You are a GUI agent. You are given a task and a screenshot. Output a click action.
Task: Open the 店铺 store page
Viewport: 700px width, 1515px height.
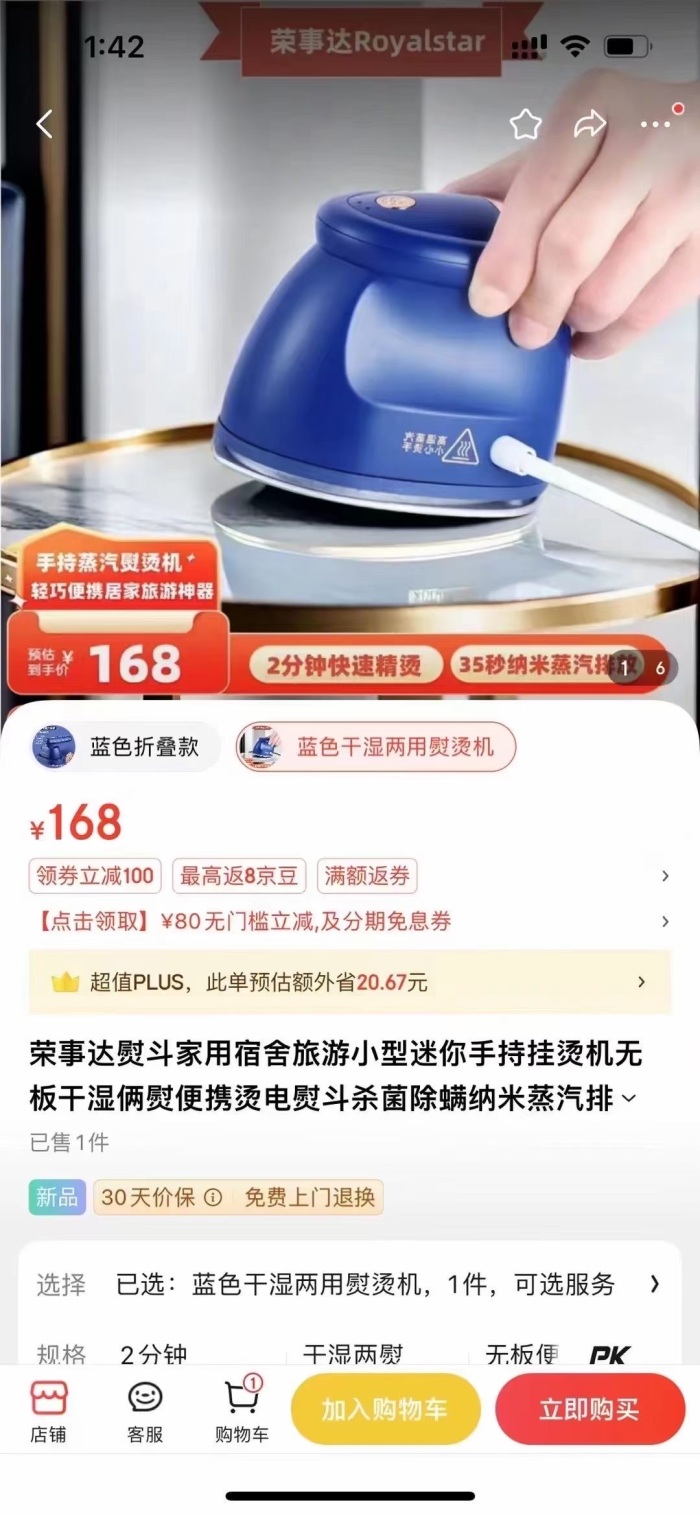click(x=47, y=1411)
